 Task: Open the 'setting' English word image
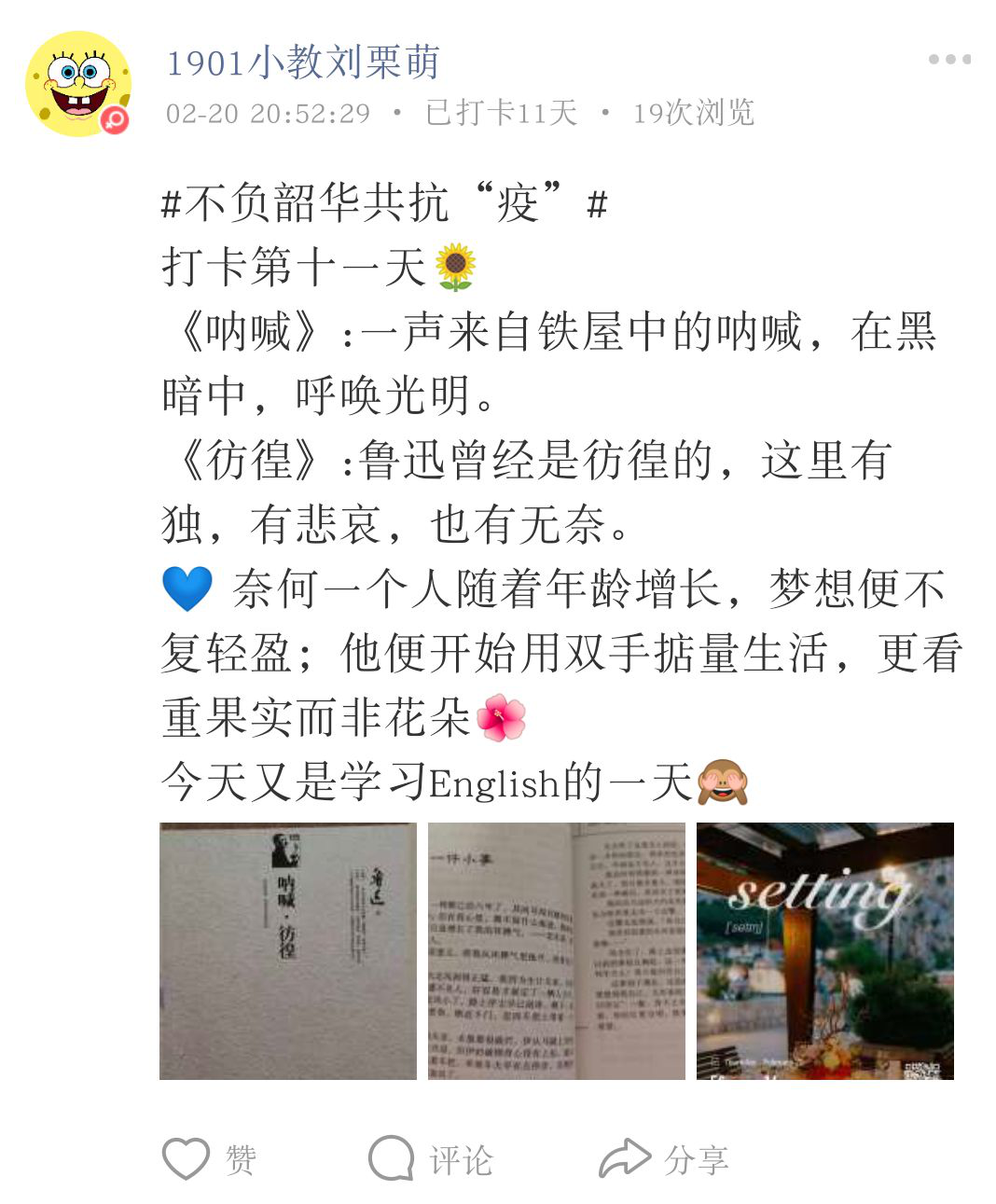pyautogui.click(x=824, y=950)
